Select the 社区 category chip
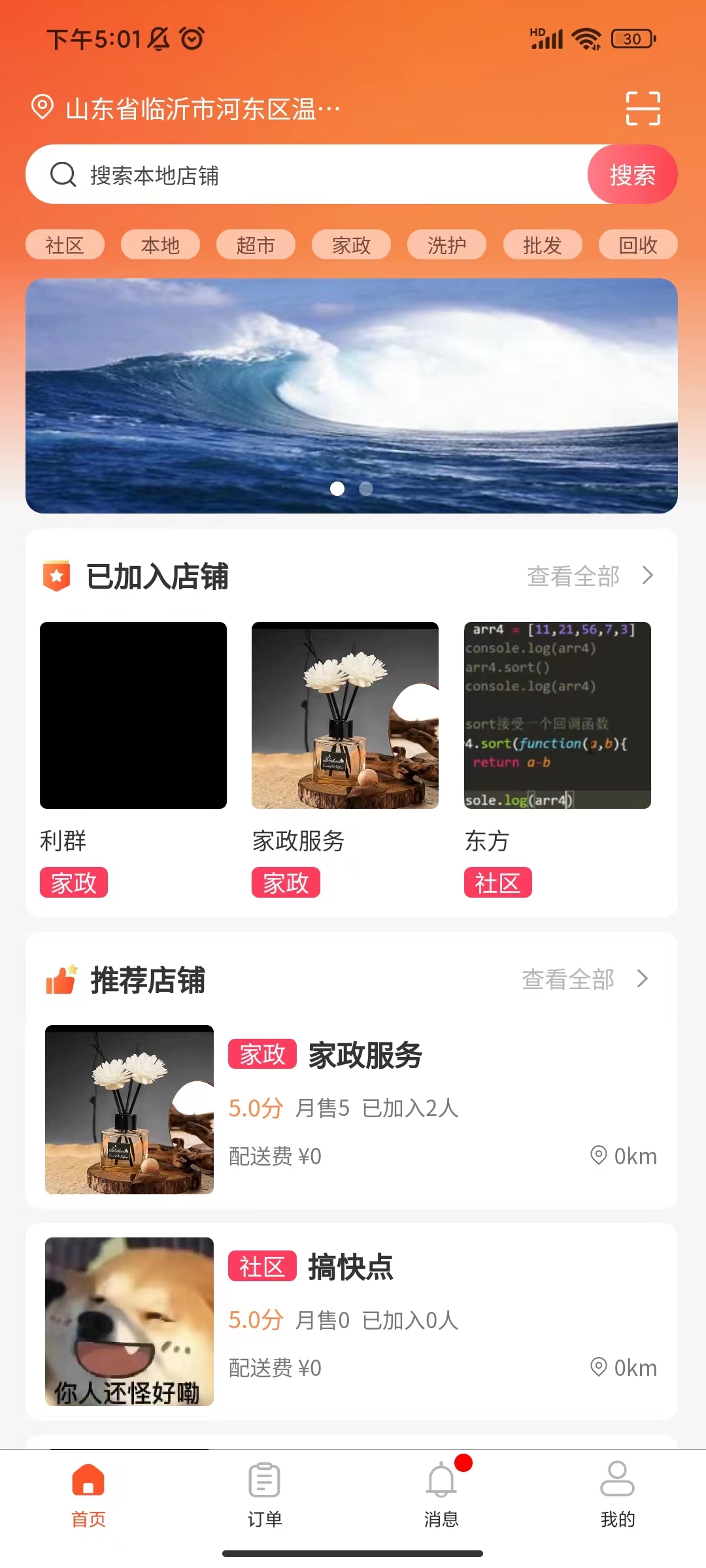Viewport: 706px width, 1568px height. (65, 245)
